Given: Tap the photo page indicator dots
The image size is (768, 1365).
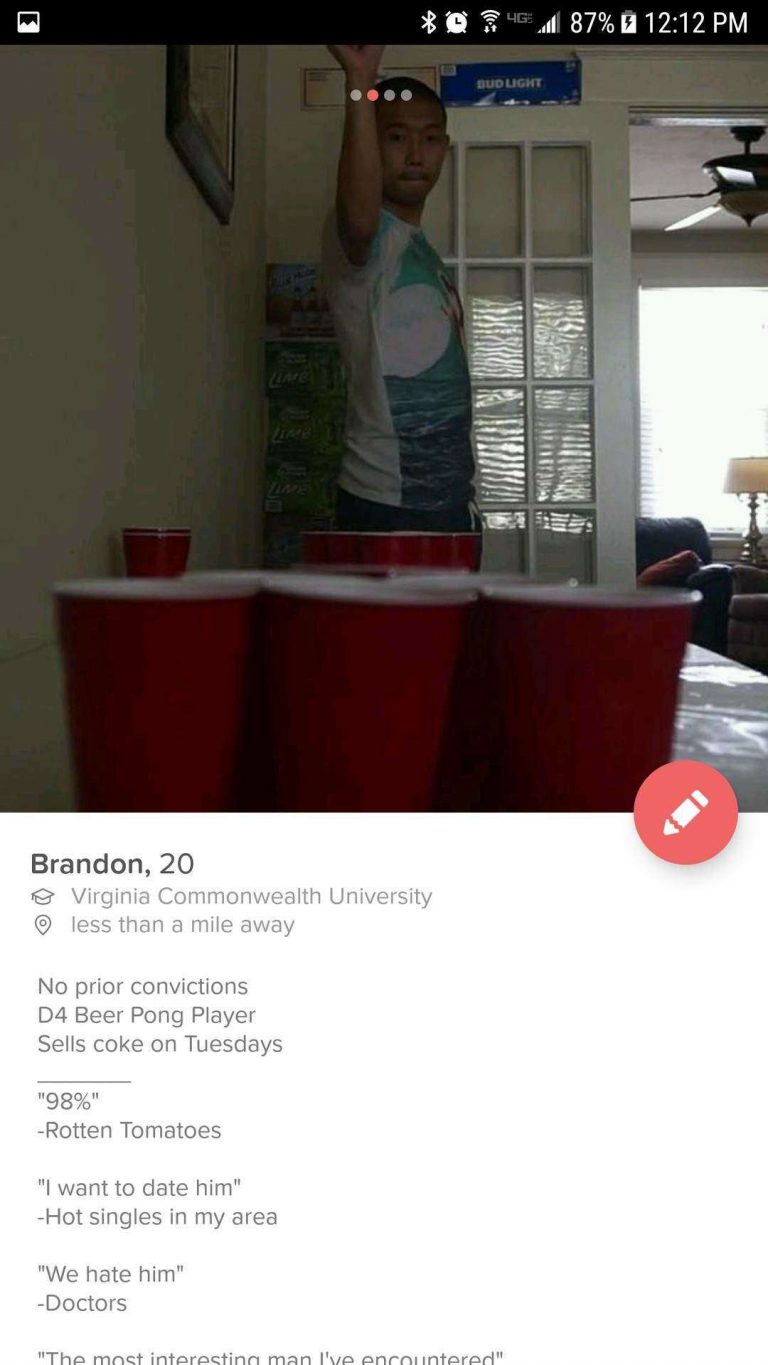Looking at the screenshot, I should [x=381, y=95].
